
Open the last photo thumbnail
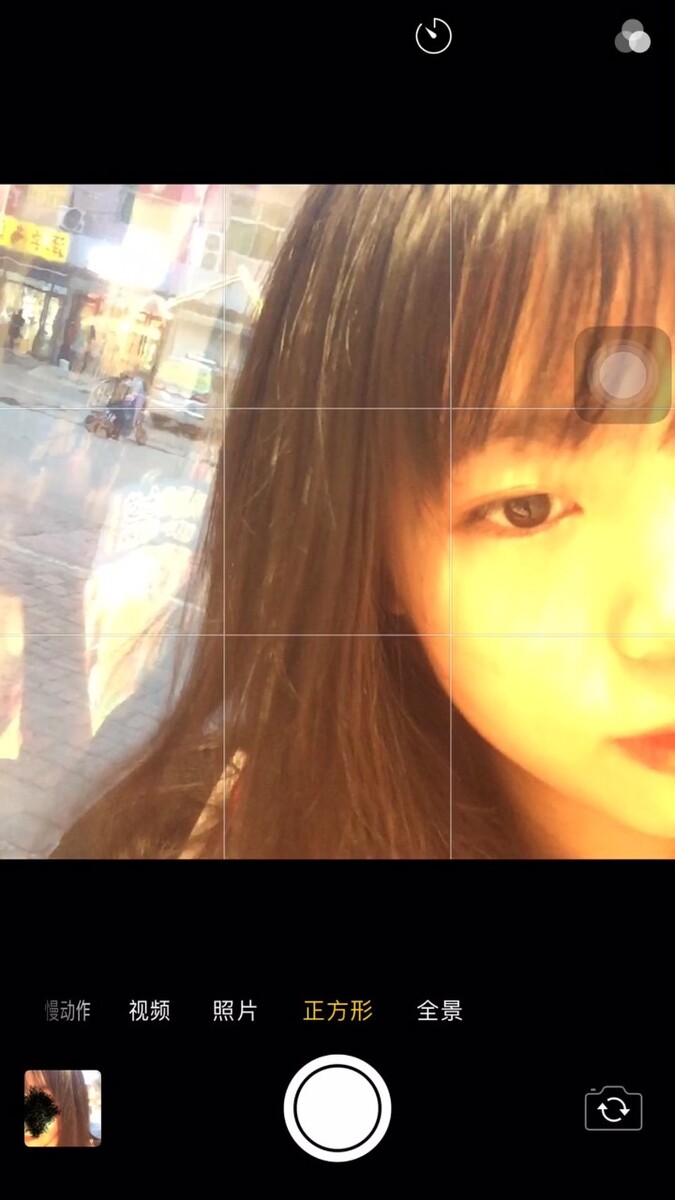click(x=63, y=1108)
